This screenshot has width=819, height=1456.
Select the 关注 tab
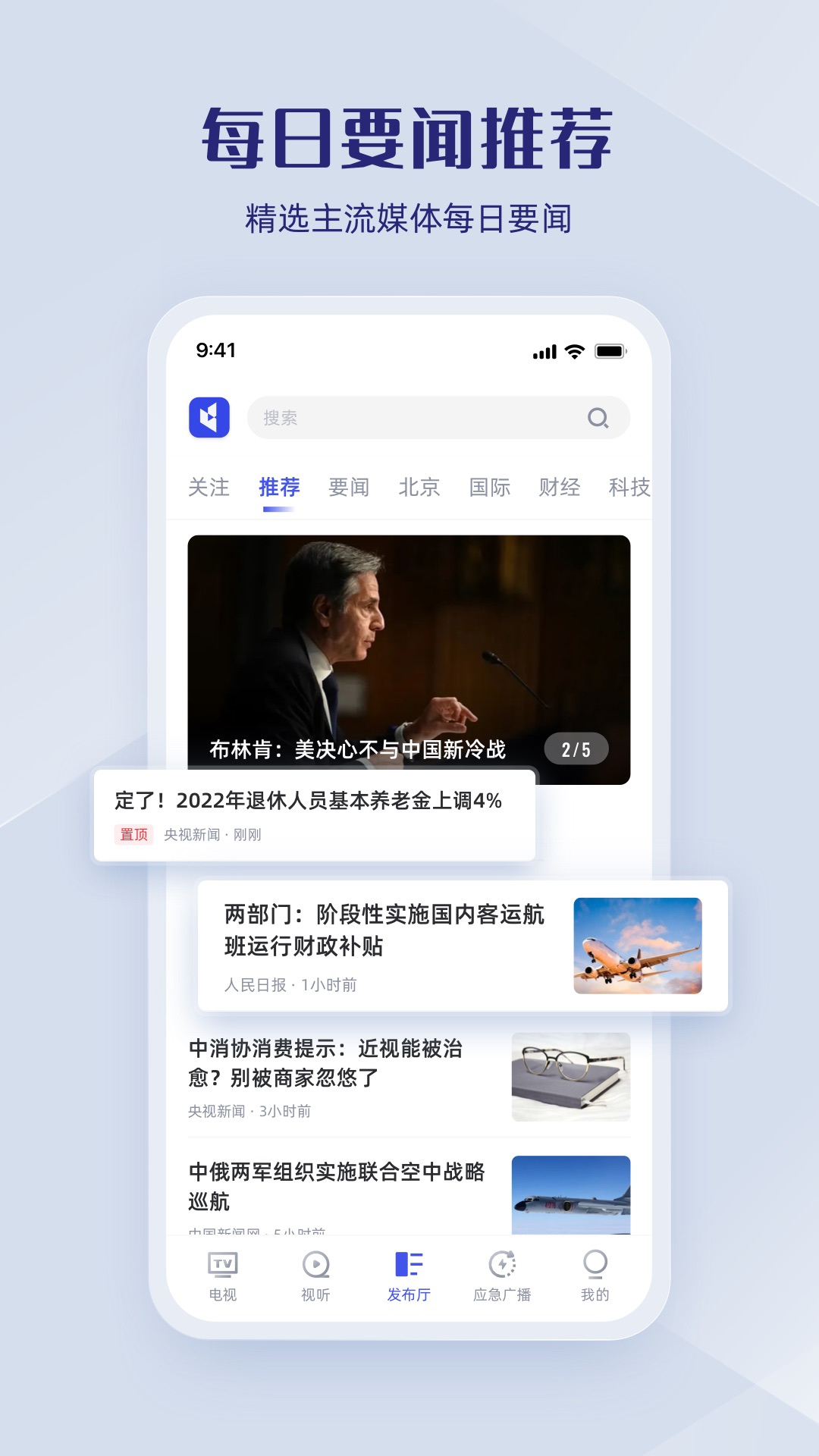pyautogui.click(x=211, y=488)
